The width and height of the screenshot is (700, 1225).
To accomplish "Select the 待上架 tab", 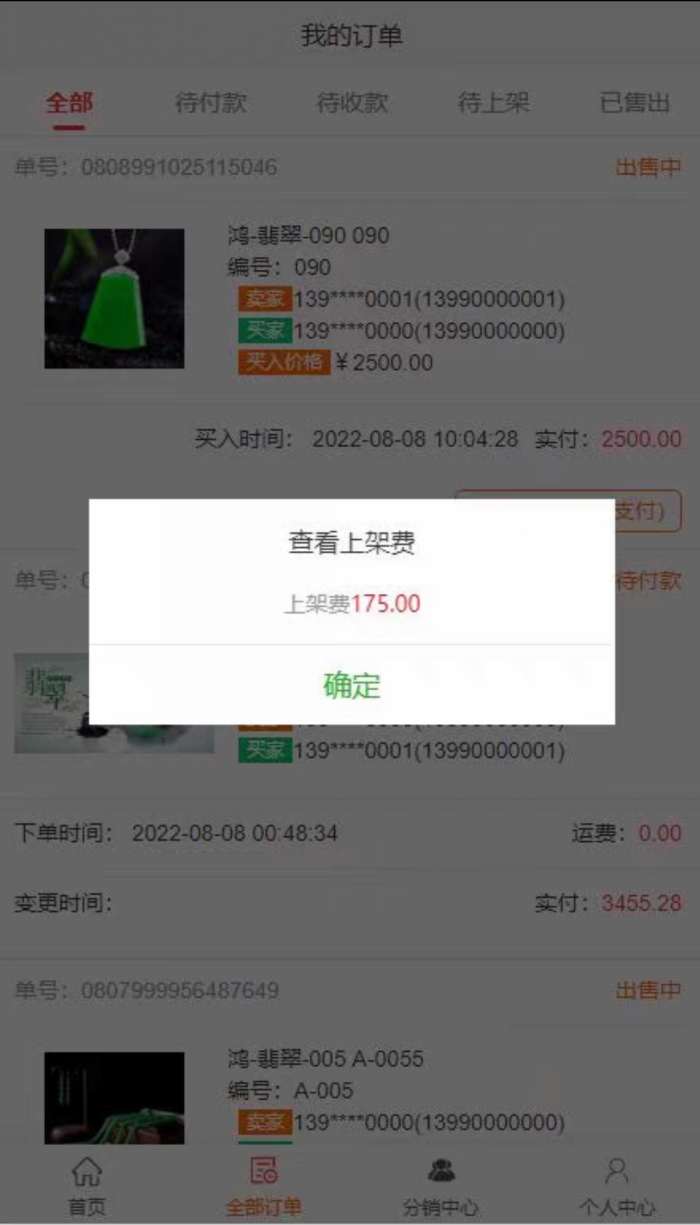I will point(493,103).
